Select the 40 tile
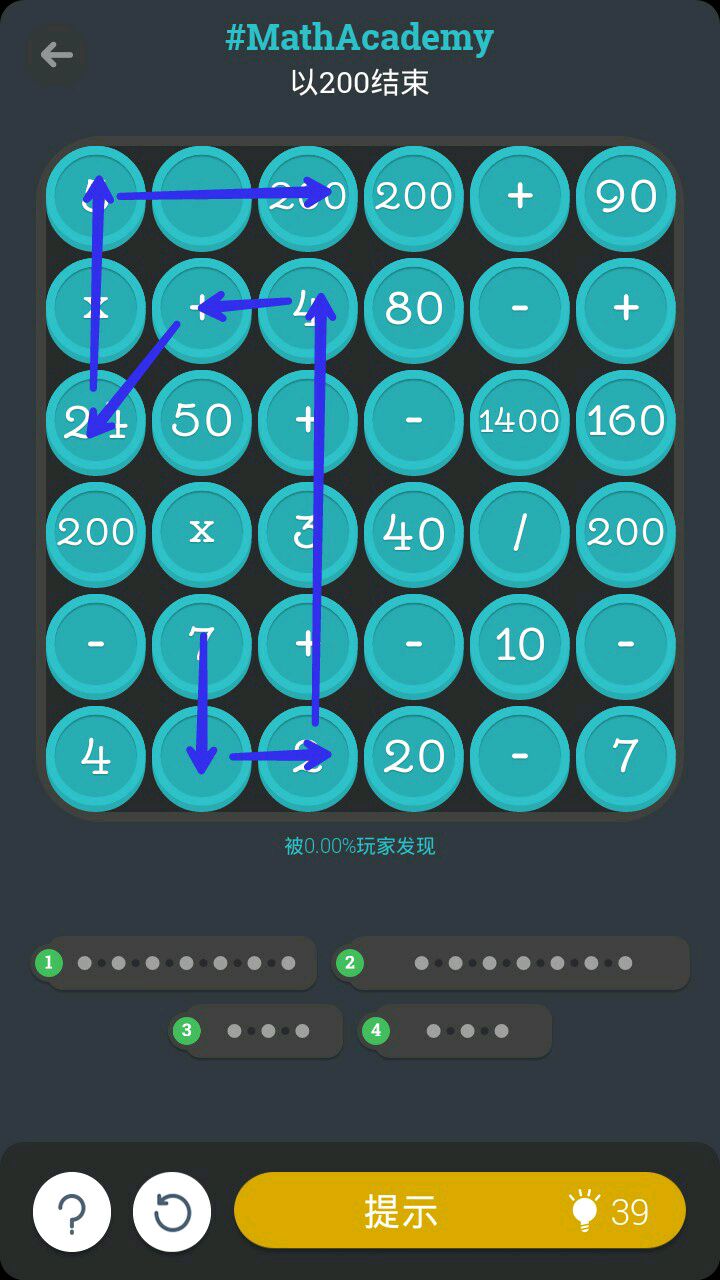 coord(414,532)
